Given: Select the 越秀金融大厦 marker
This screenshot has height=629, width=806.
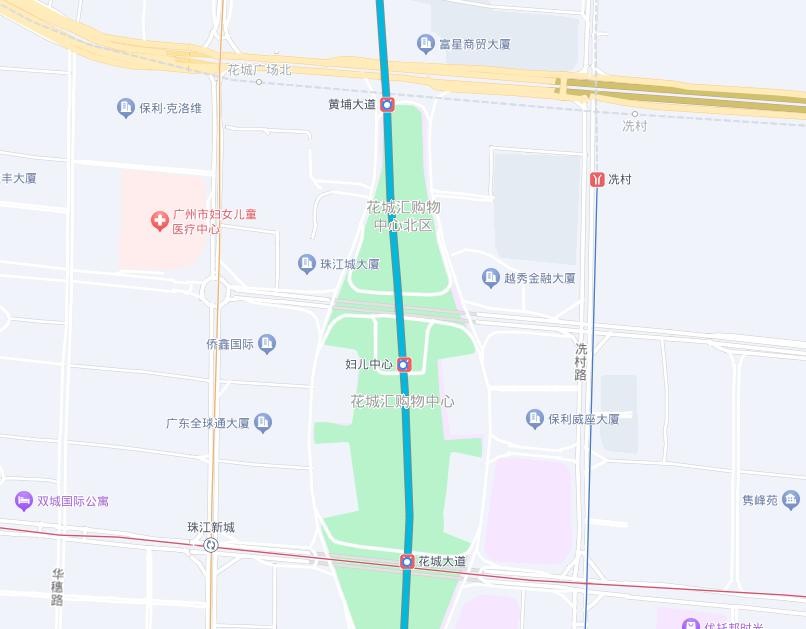Looking at the screenshot, I should pos(490,278).
